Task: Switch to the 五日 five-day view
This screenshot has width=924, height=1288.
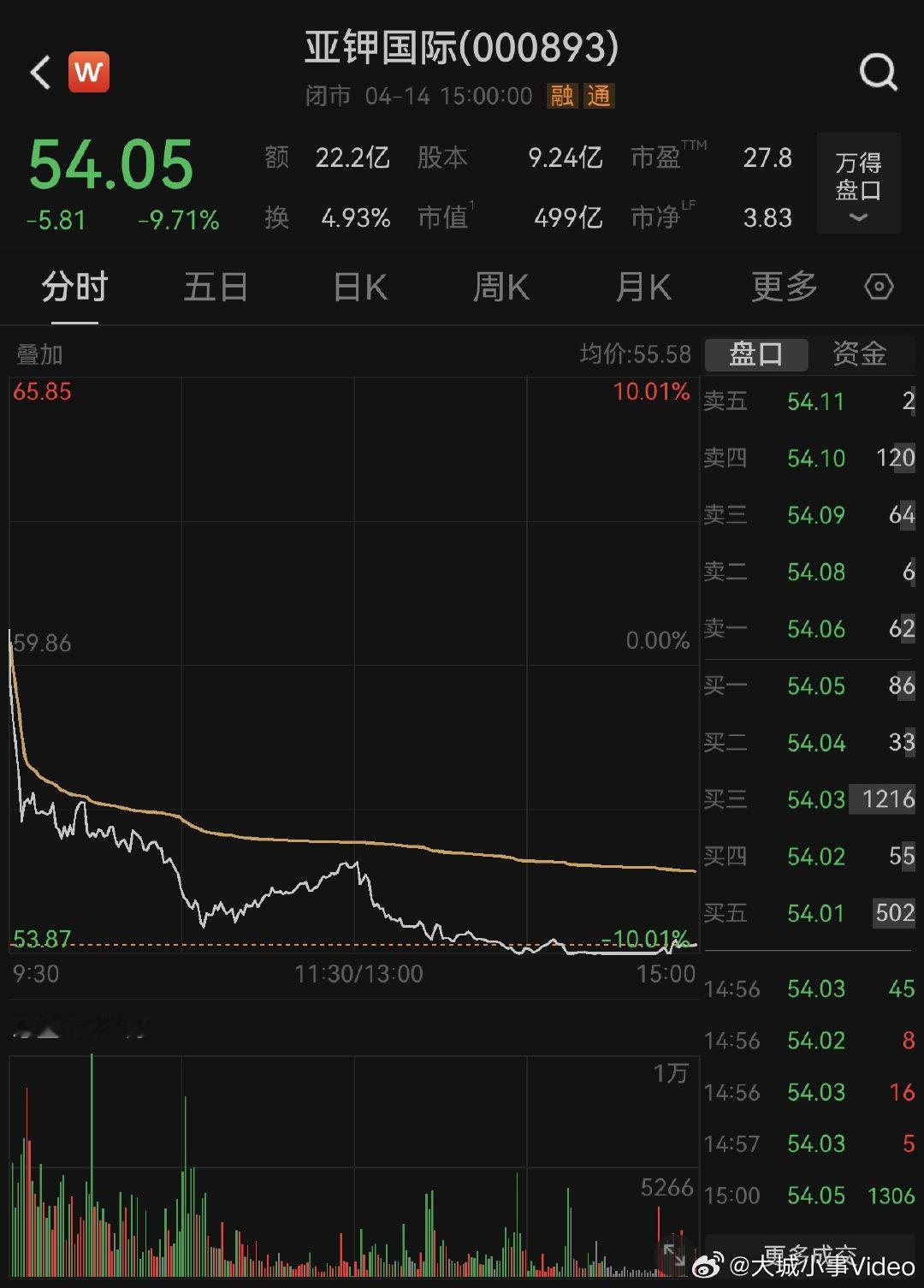Action: 216,287
